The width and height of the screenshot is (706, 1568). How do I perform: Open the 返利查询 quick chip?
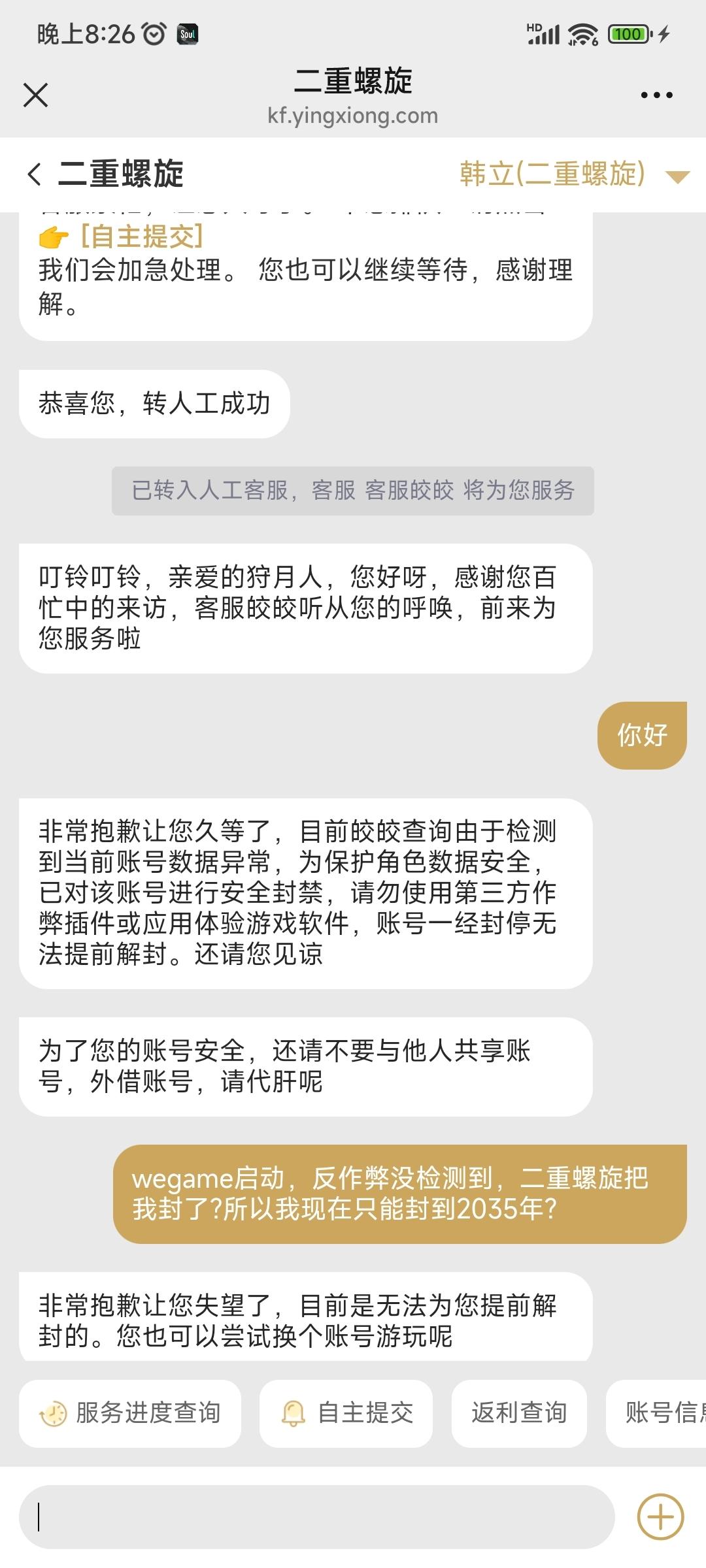[x=519, y=1413]
